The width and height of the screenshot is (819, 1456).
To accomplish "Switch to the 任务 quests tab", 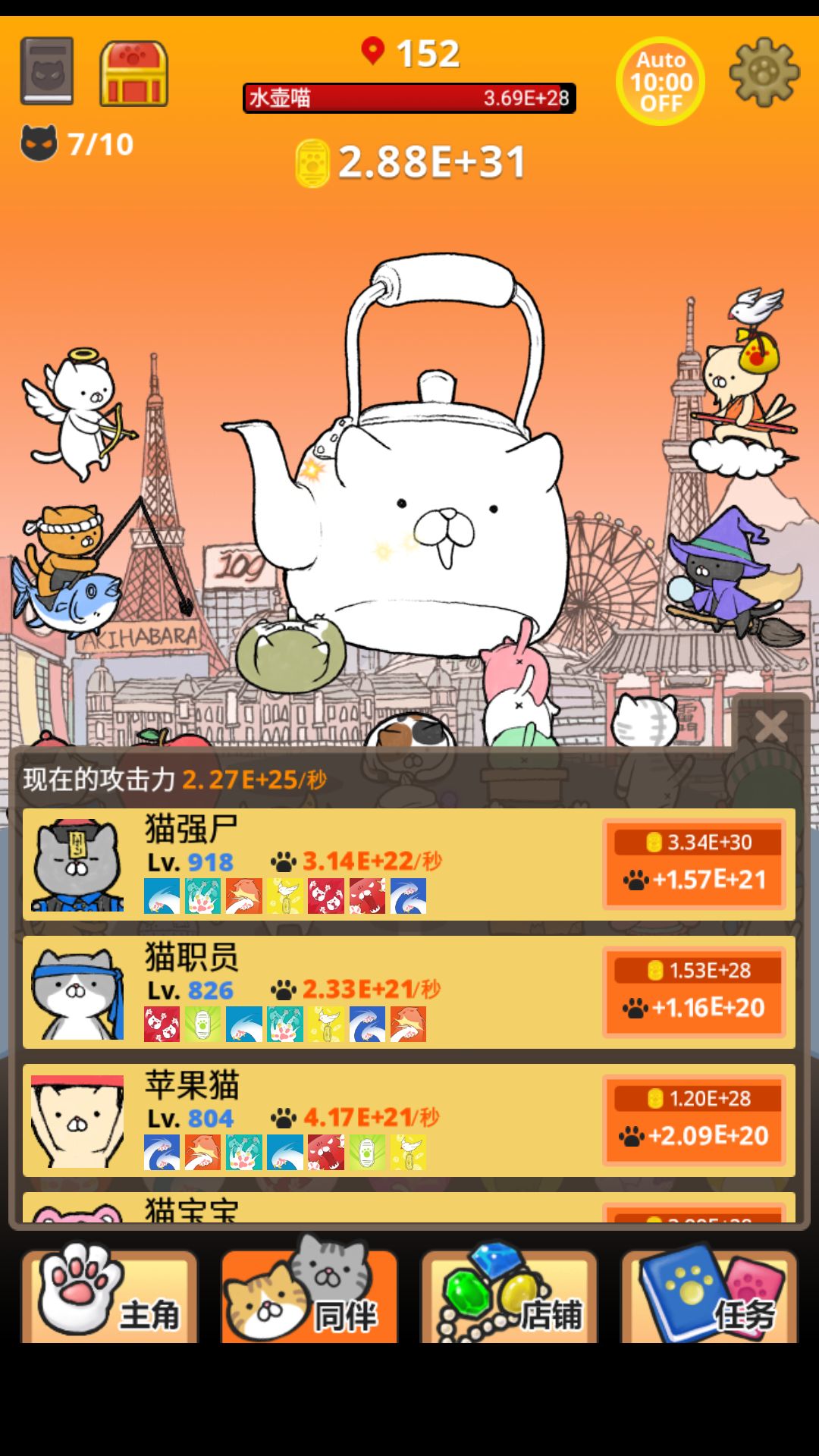I will point(708,1297).
